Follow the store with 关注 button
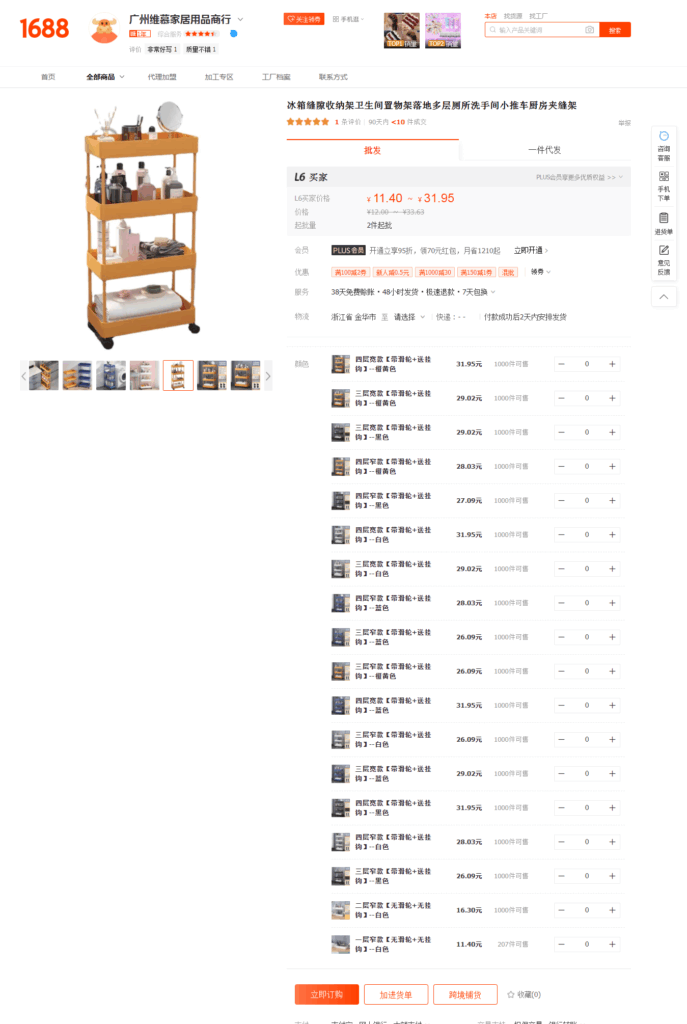Viewport: 687px width, 1024px height. 303,18
